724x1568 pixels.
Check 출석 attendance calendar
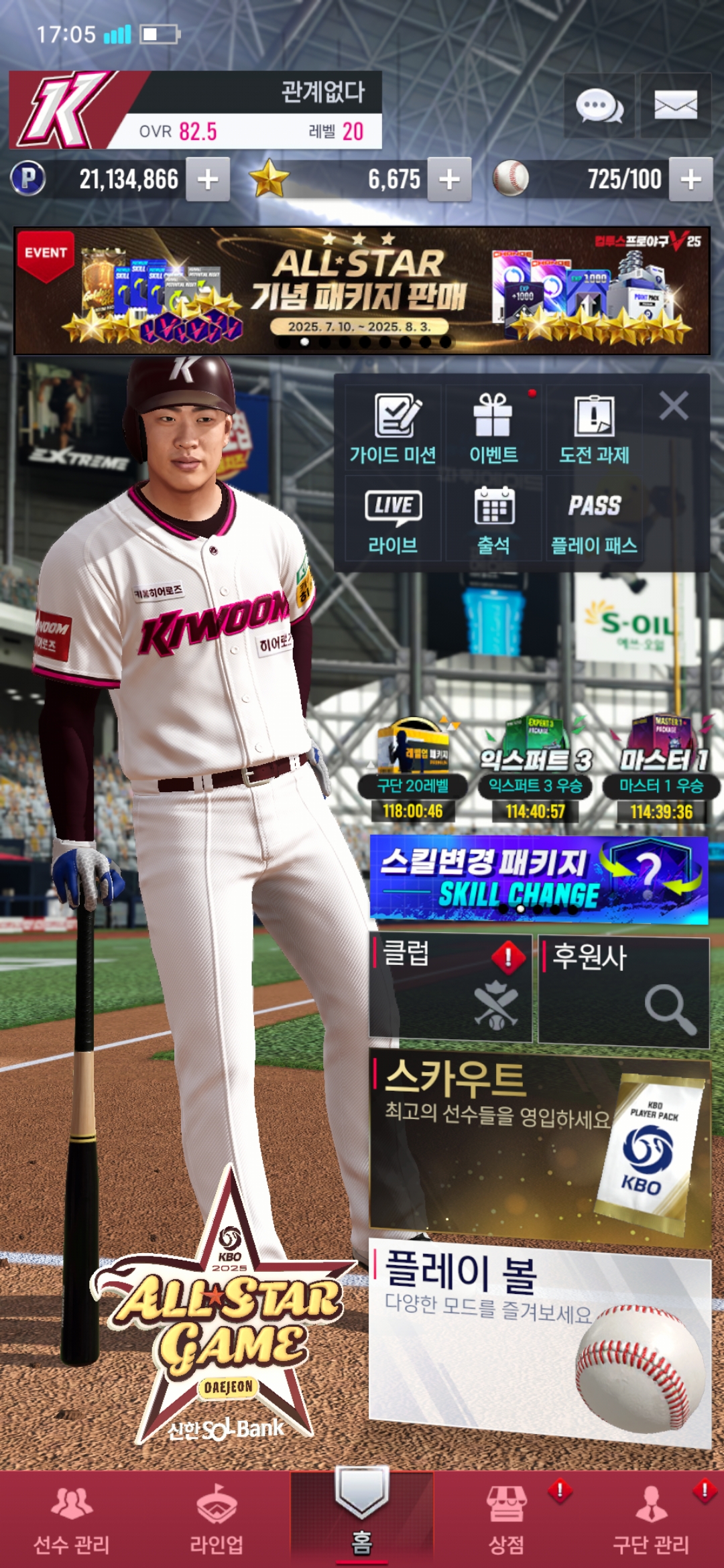coord(493,519)
